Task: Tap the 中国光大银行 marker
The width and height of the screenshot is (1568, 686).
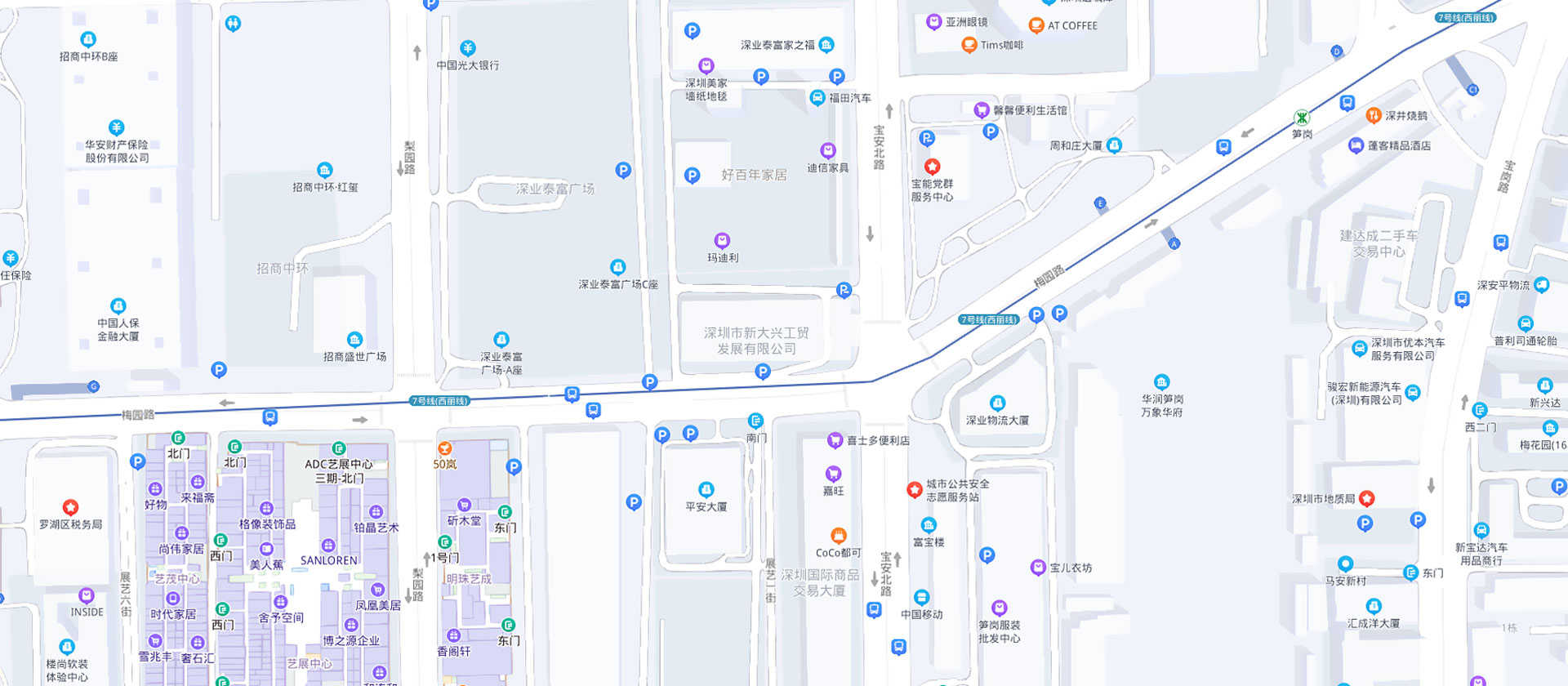Action: (x=467, y=48)
